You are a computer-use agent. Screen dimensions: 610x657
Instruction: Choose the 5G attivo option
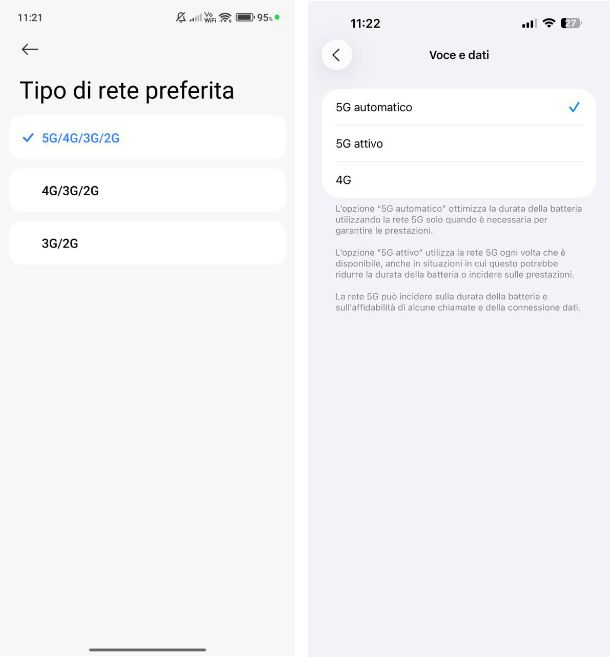point(458,144)
